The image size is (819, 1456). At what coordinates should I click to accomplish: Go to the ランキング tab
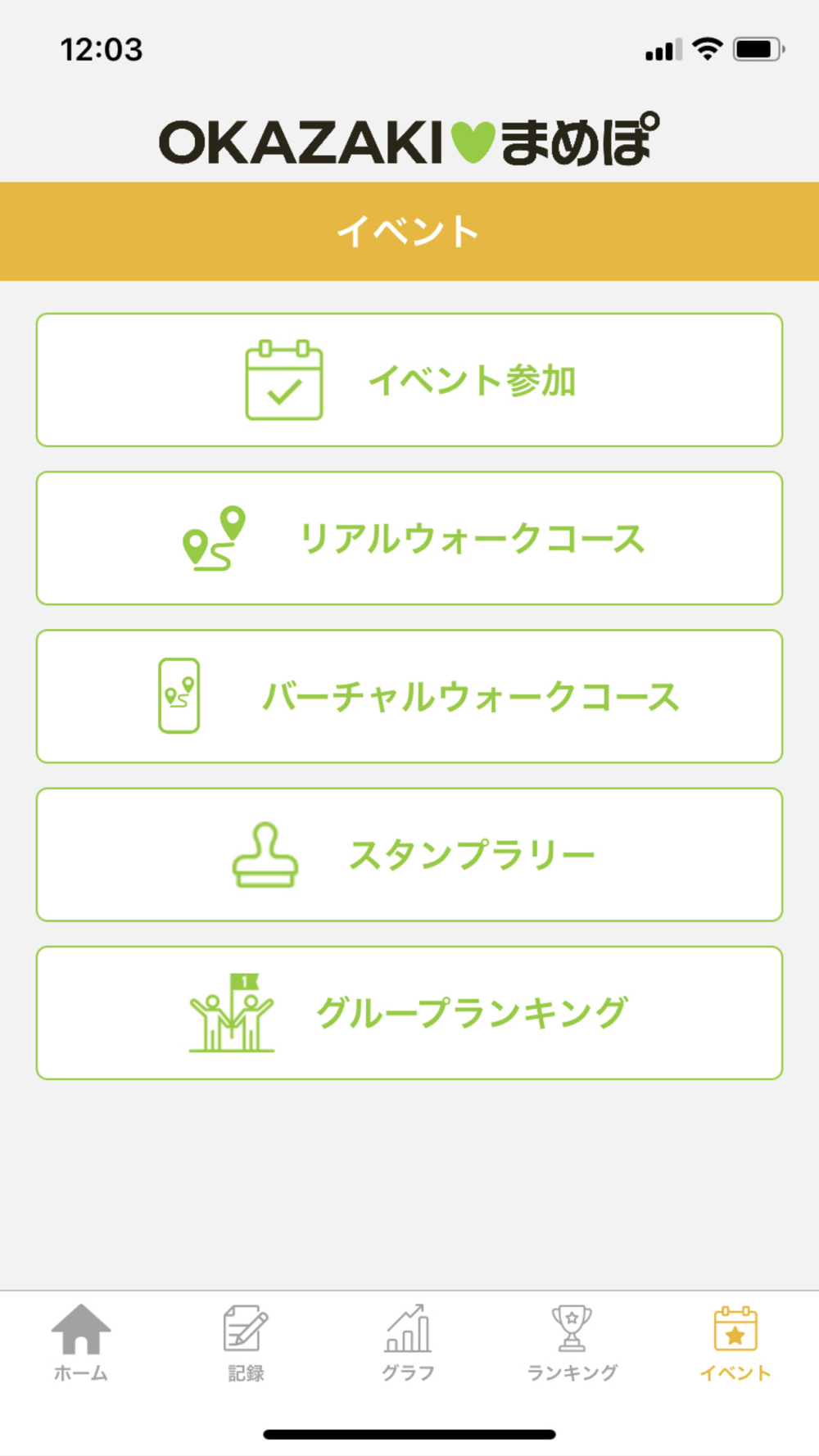click(x=572, y=1343)
